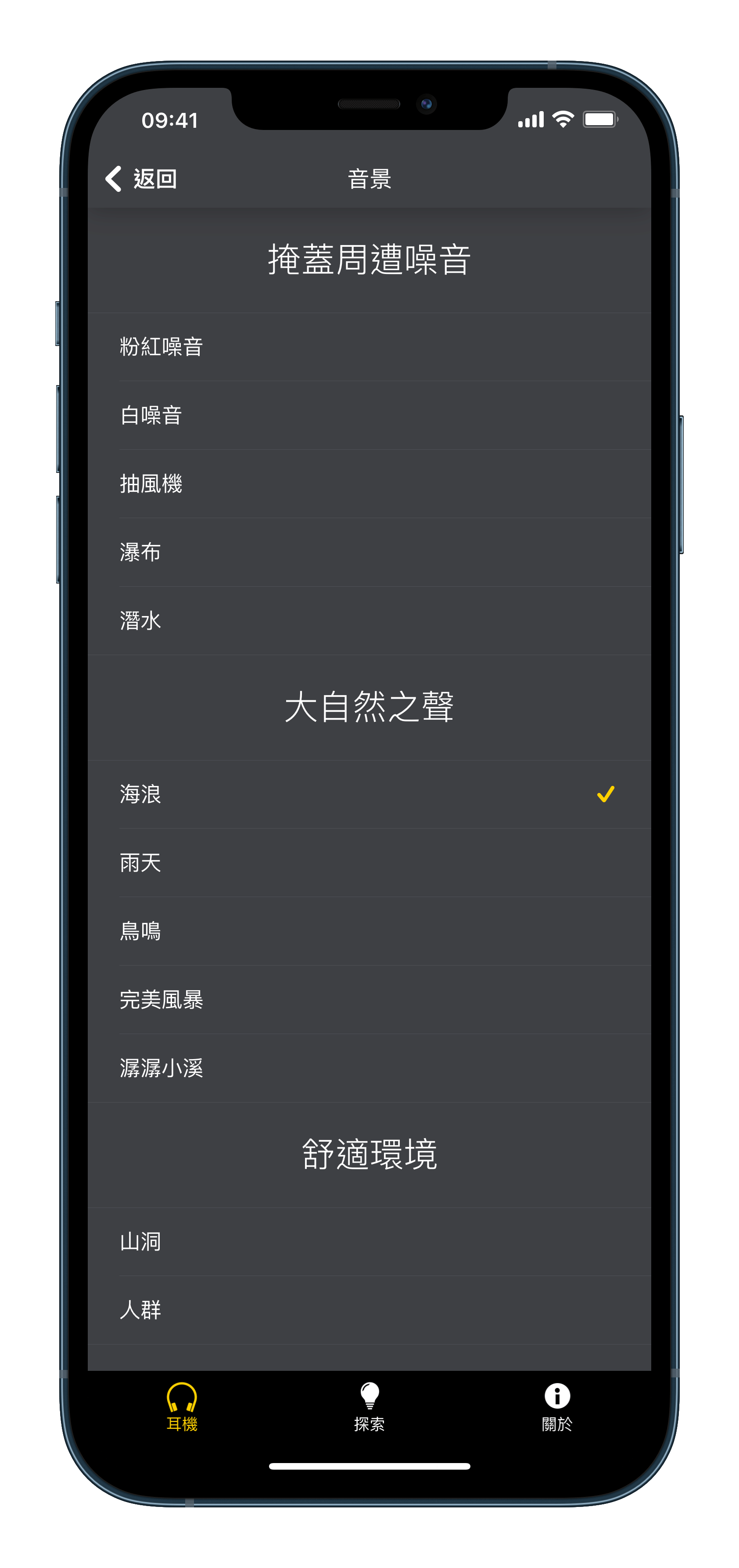Select 人群 sound

(369, 1310)
